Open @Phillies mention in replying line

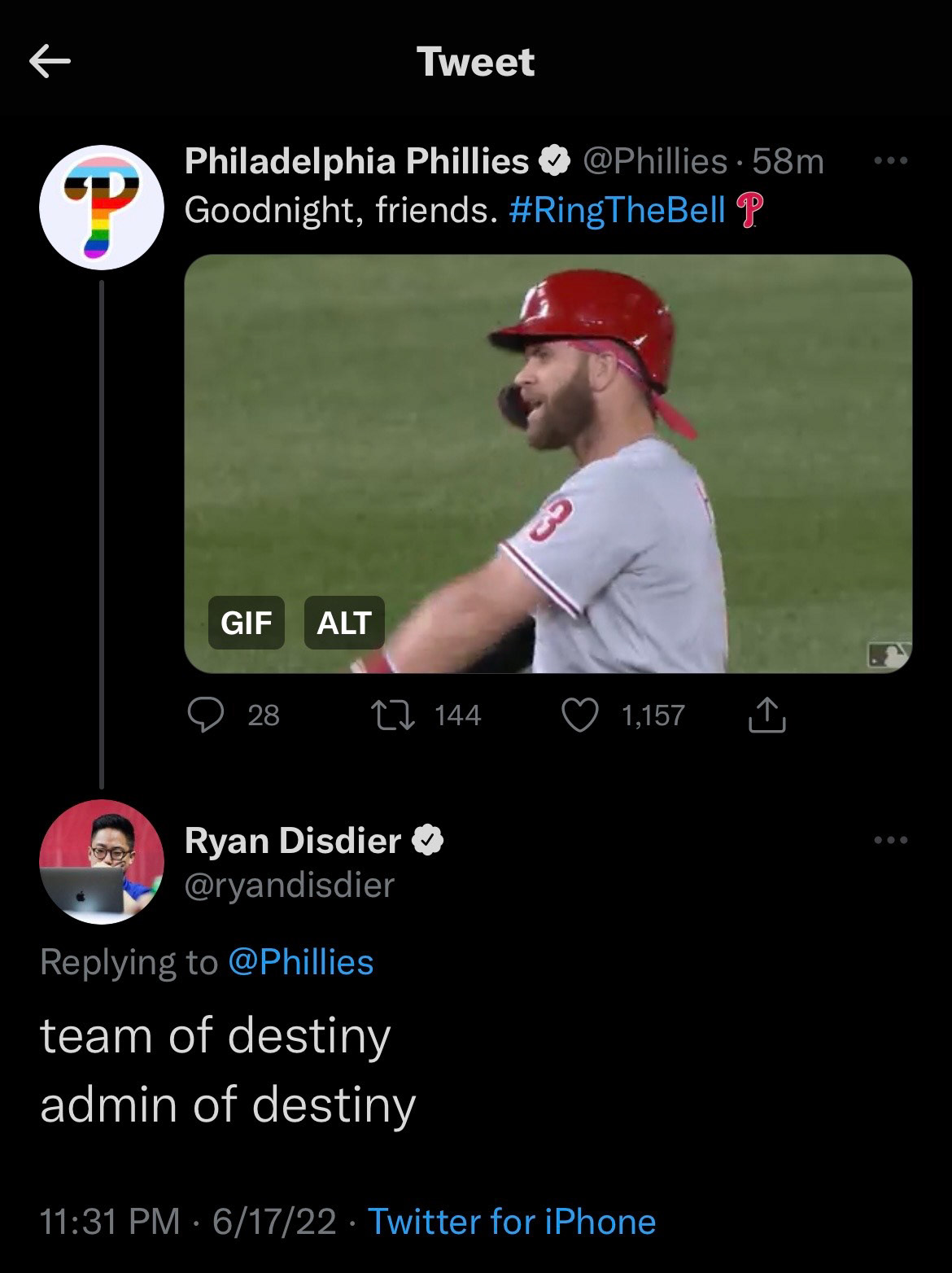(x=301, y=962)
